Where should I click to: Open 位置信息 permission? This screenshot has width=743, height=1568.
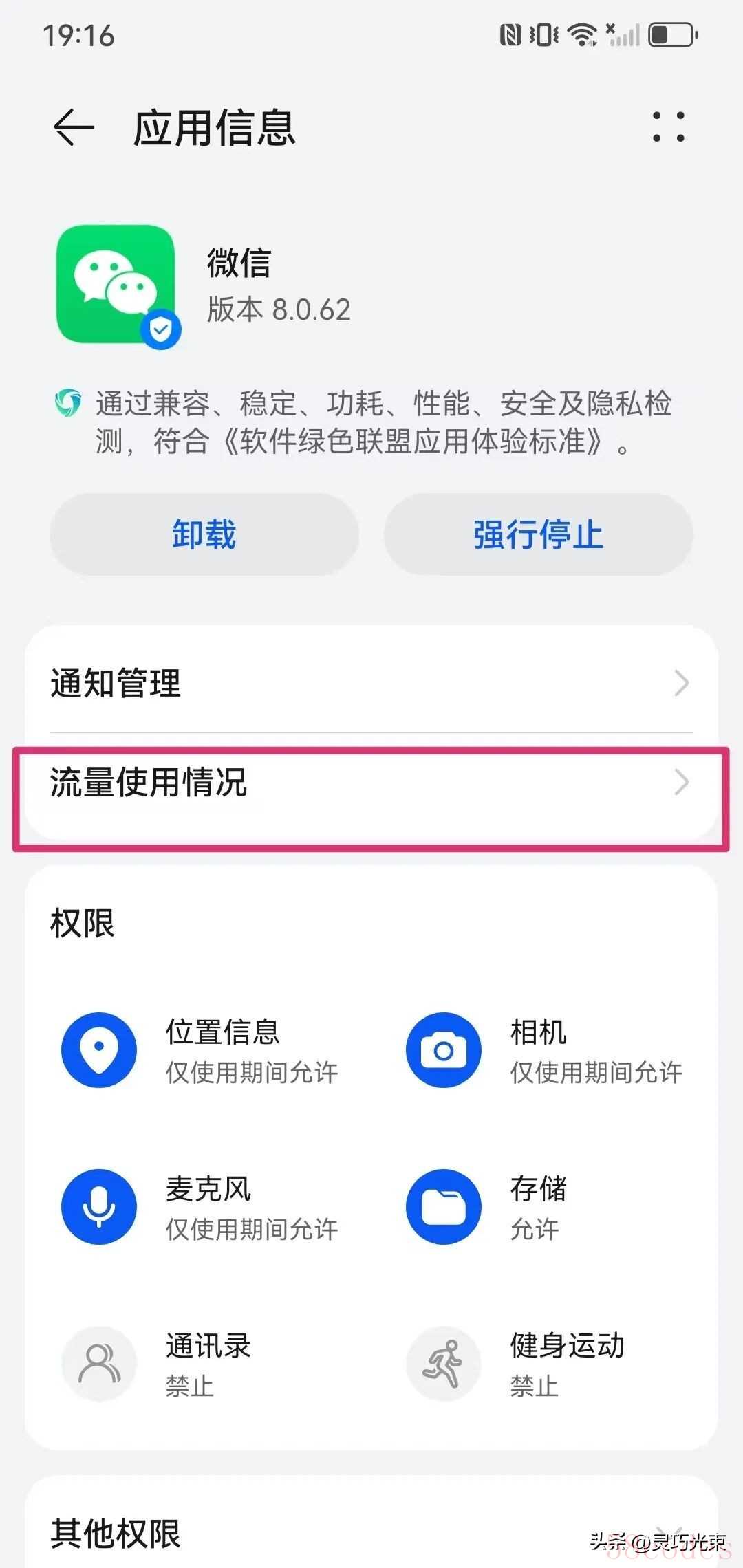tap(200, 1050)
